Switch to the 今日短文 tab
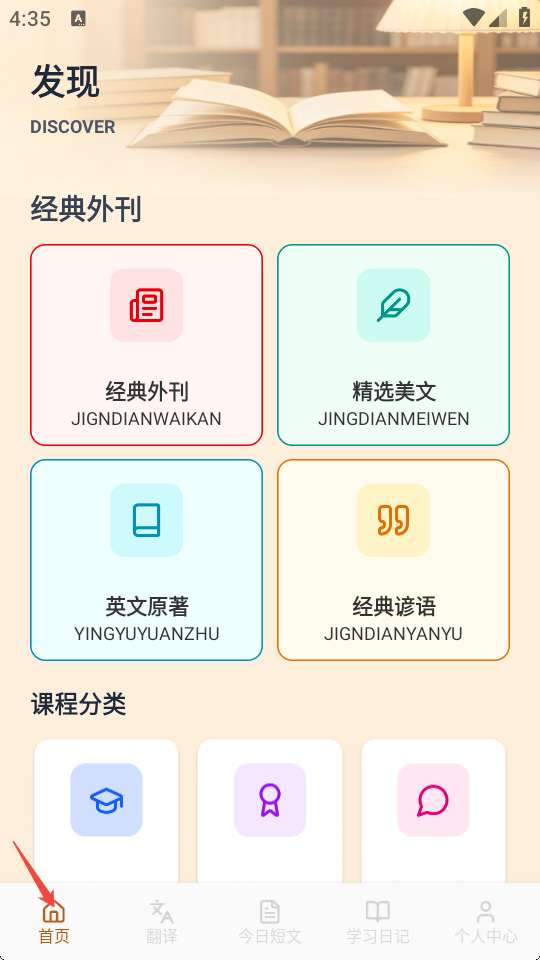The image size is (540, 960). click(270, 921)
